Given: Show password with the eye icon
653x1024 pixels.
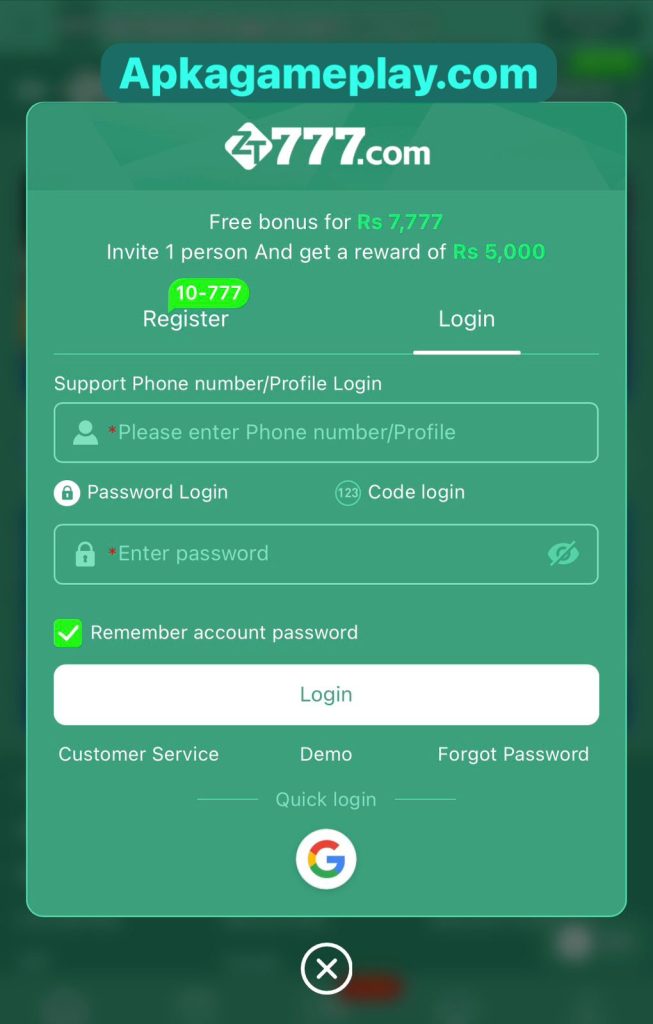Looking at the screenshot, I should coord(563,553).
